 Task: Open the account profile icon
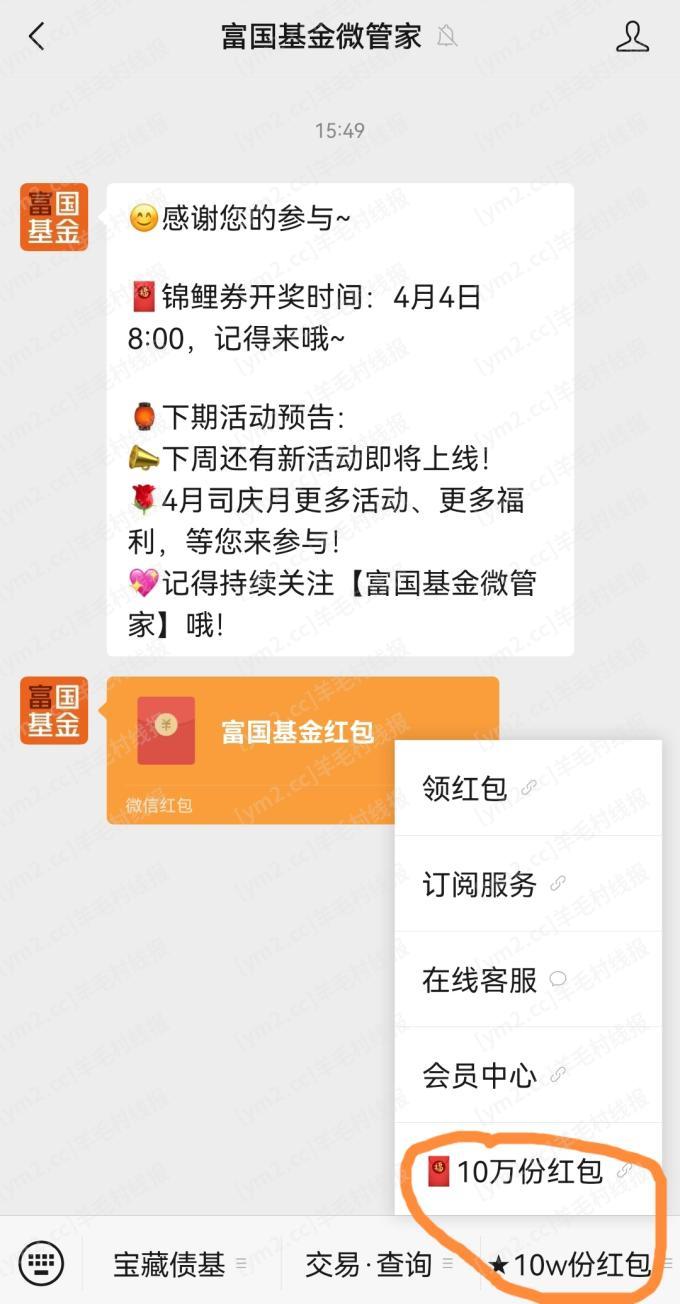pyautogui.click(x=632, y=37)
